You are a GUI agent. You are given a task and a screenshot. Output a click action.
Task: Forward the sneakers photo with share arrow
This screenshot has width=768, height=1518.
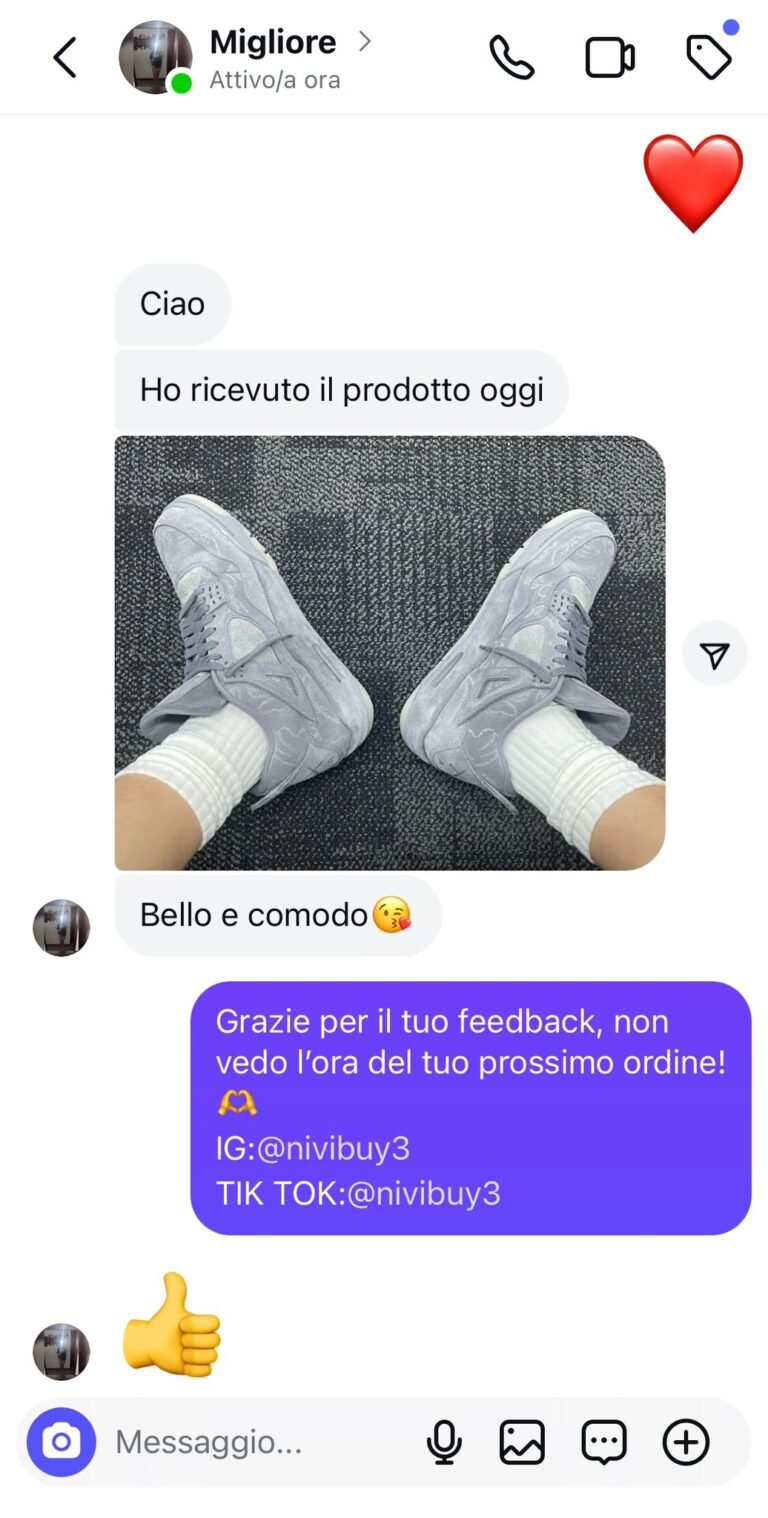coord(714,654)
